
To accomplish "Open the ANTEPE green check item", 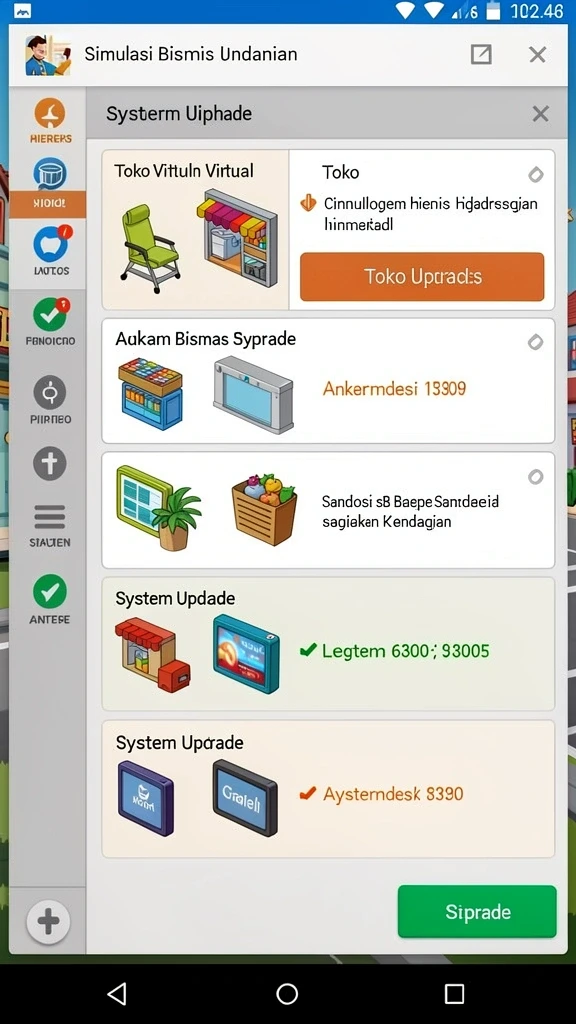I will coord(50,600).
